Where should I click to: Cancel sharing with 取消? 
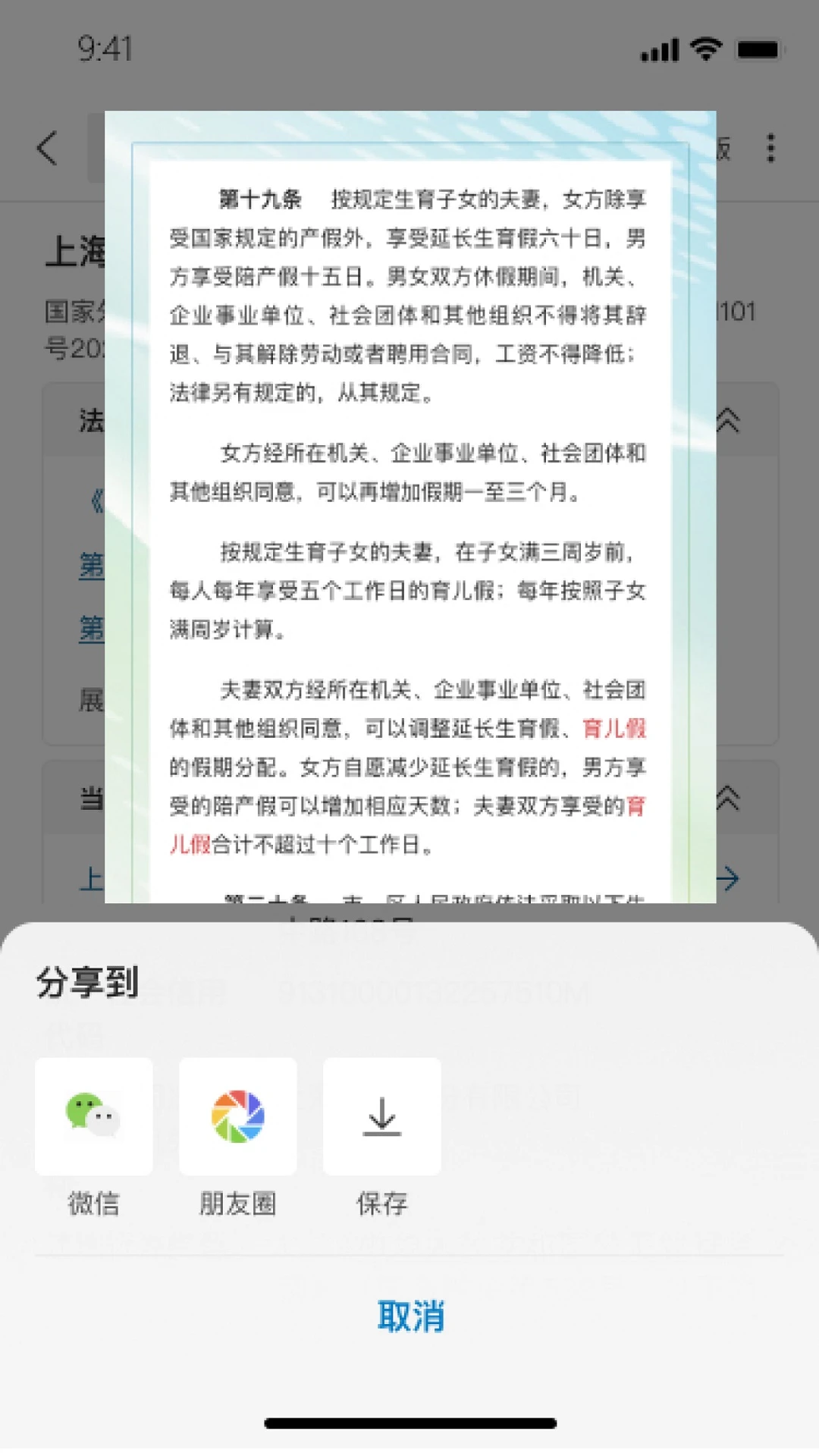(x=410, y=1316)
